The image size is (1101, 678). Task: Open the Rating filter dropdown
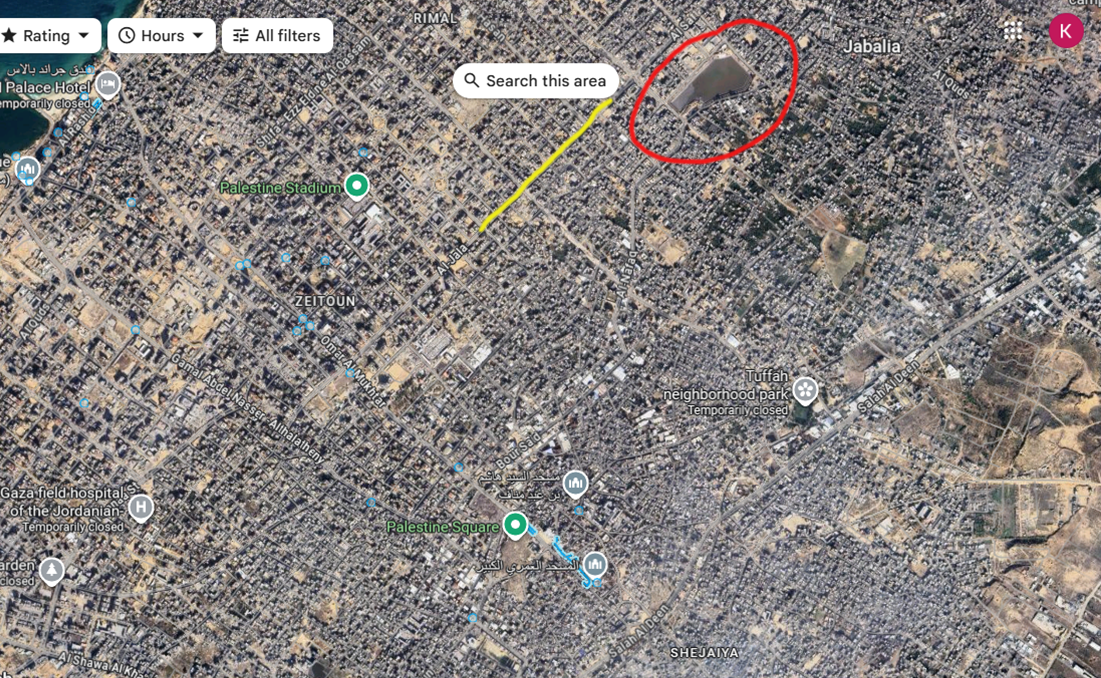[x=46, y=36]
